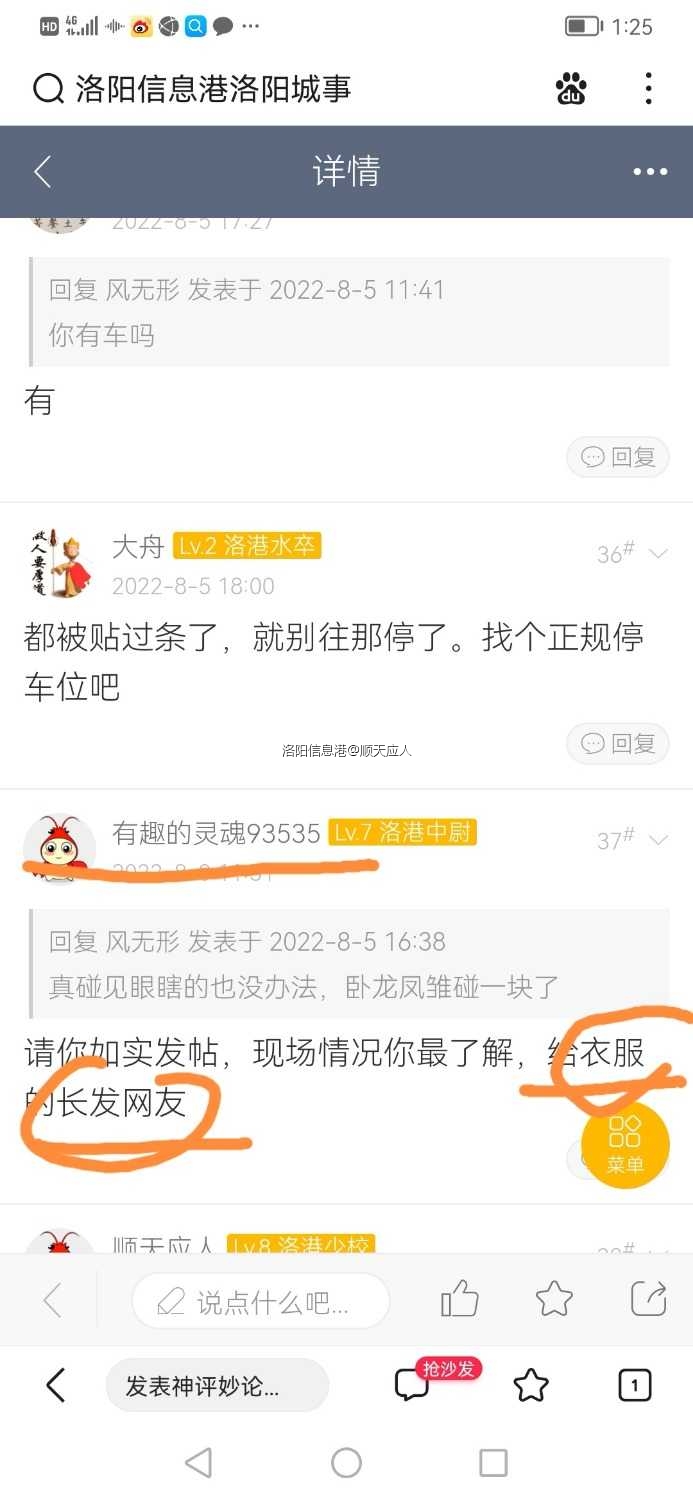This screenshot has width=693, height=1500.
Task: Favorite the post with the star
Action: point(553,1300)
